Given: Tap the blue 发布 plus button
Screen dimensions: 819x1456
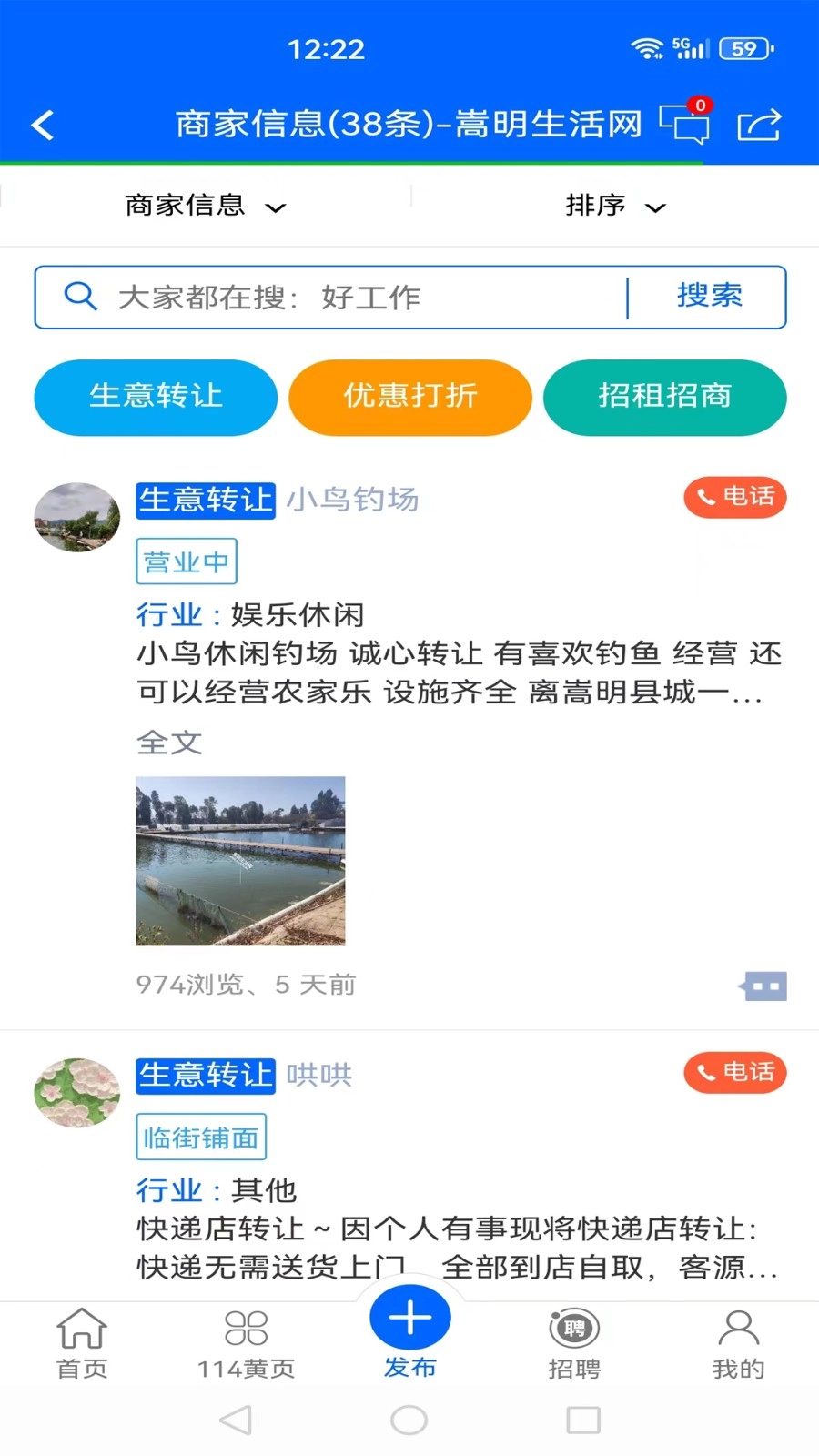Looking at the screenshot, I should point(409,1316).
